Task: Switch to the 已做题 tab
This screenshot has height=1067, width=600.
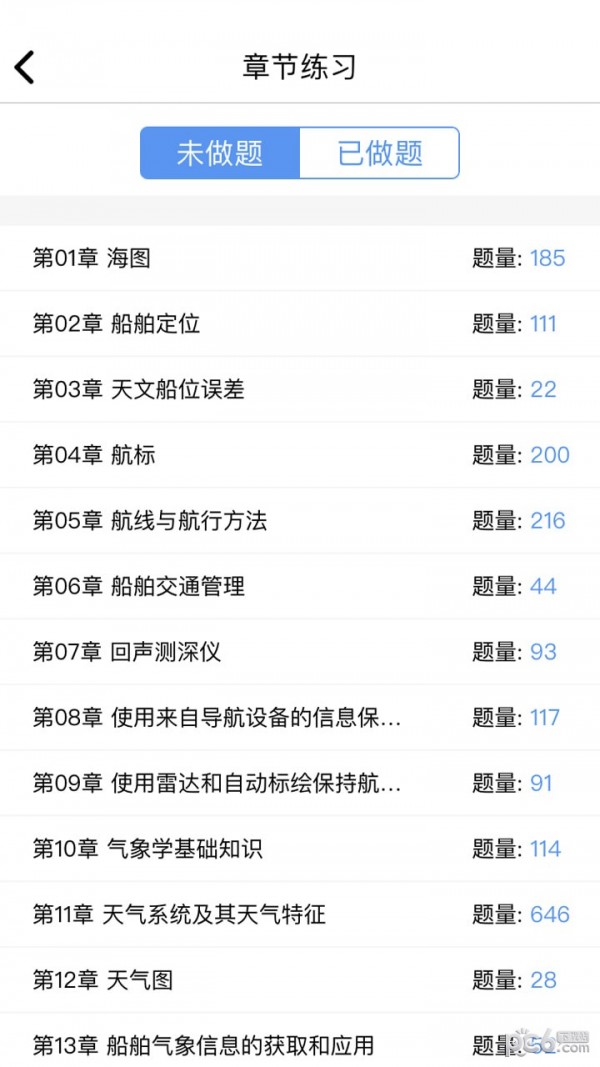Action: tap(380, 153)
